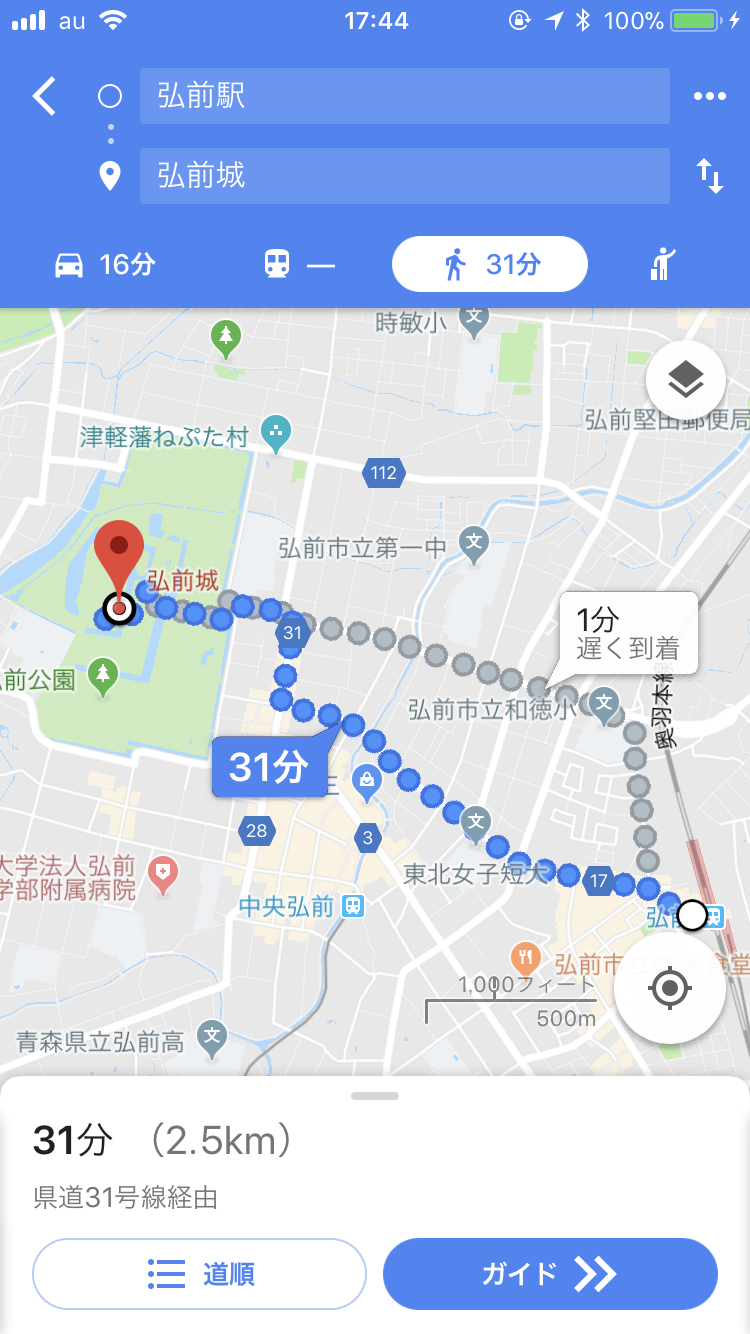
Task: Edit the destination field 弘前城
Action: 404,175
